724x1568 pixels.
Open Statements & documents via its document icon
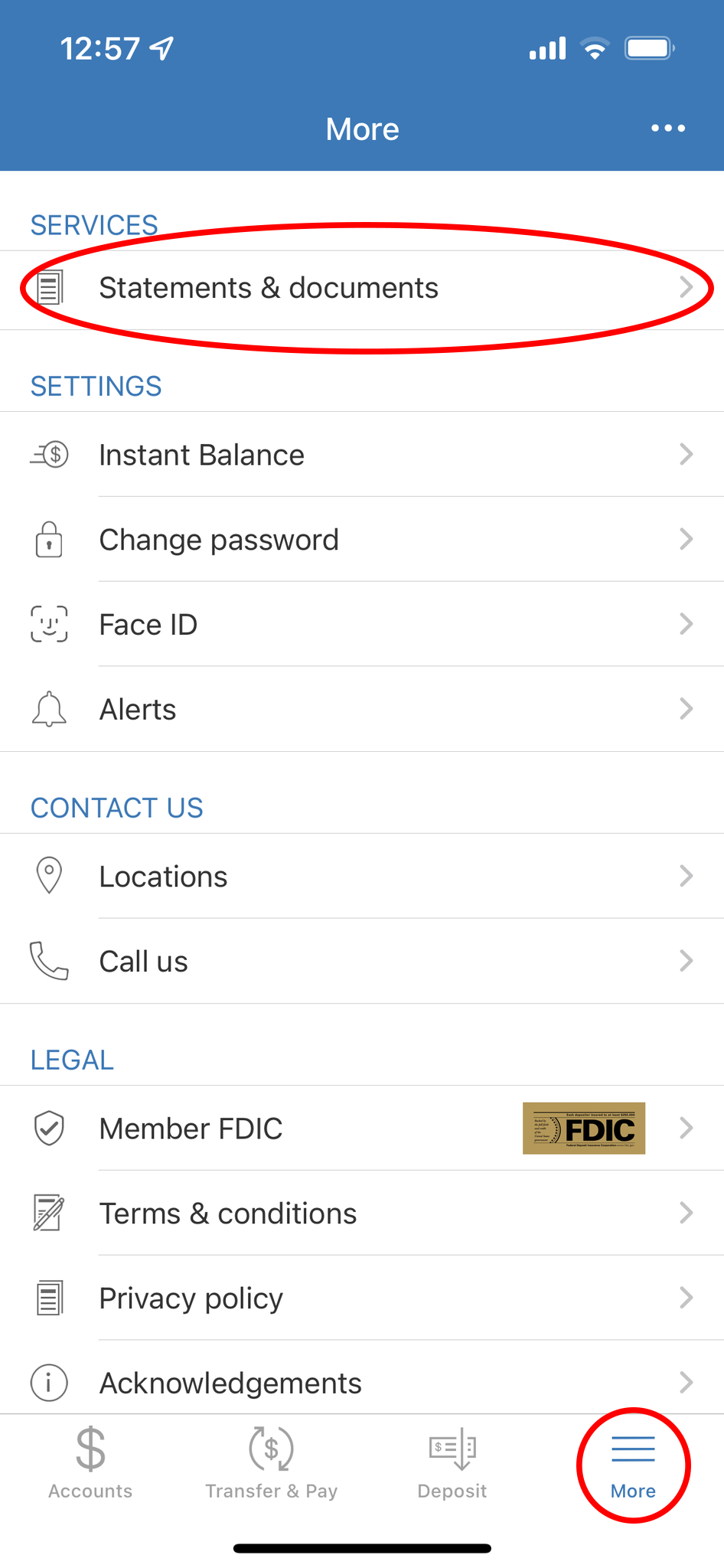point(49,288)
